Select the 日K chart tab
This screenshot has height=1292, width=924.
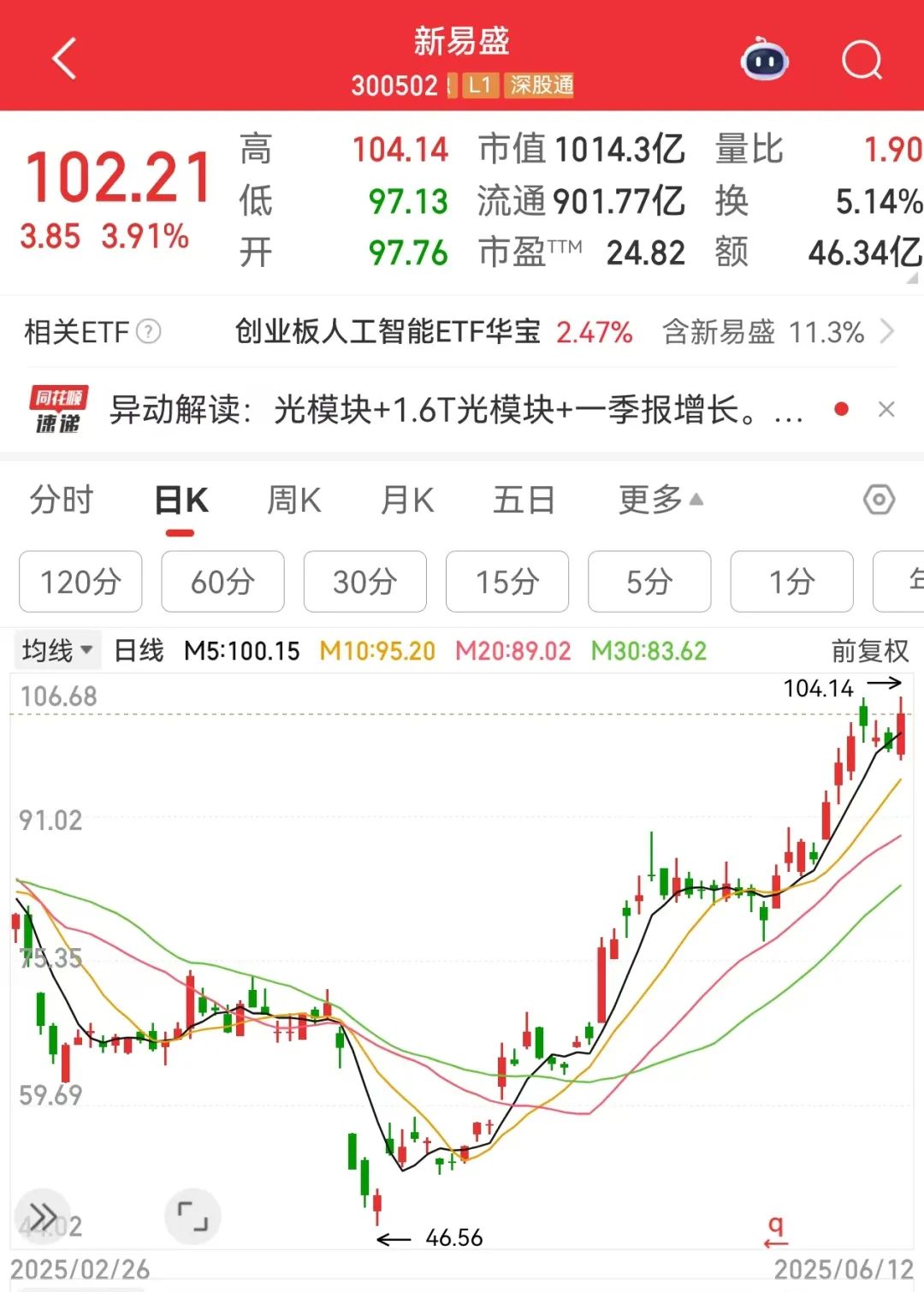pos(181,501)
